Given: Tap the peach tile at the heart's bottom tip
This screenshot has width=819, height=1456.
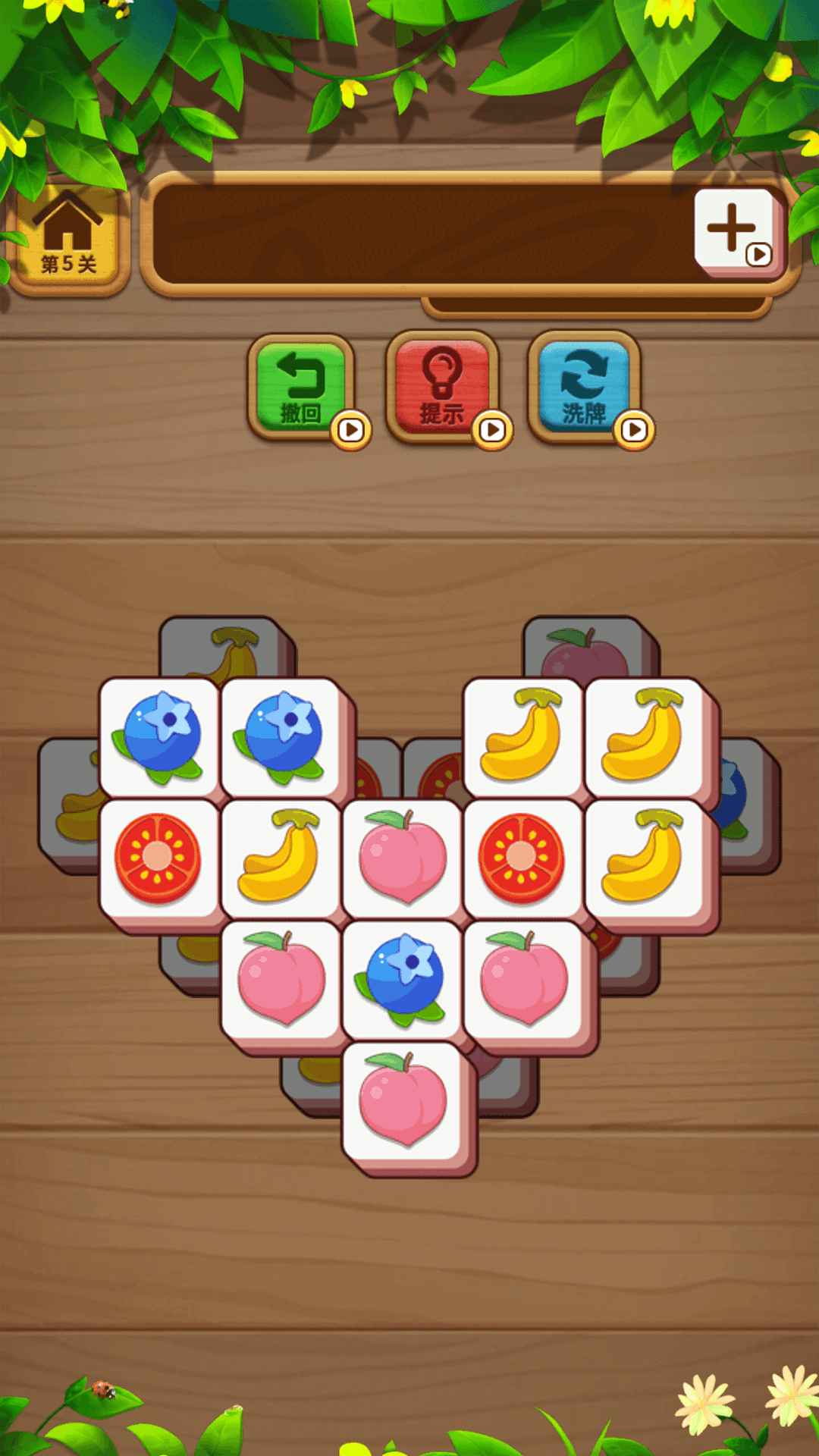Looking at the screenshot, I should tap(402, 1100).
